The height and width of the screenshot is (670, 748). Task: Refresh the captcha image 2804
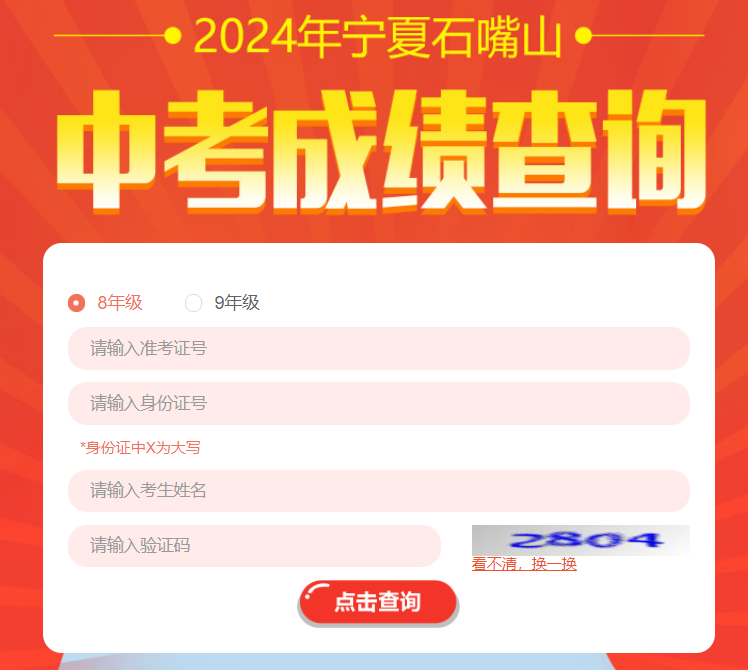click(x=580, y=540)
